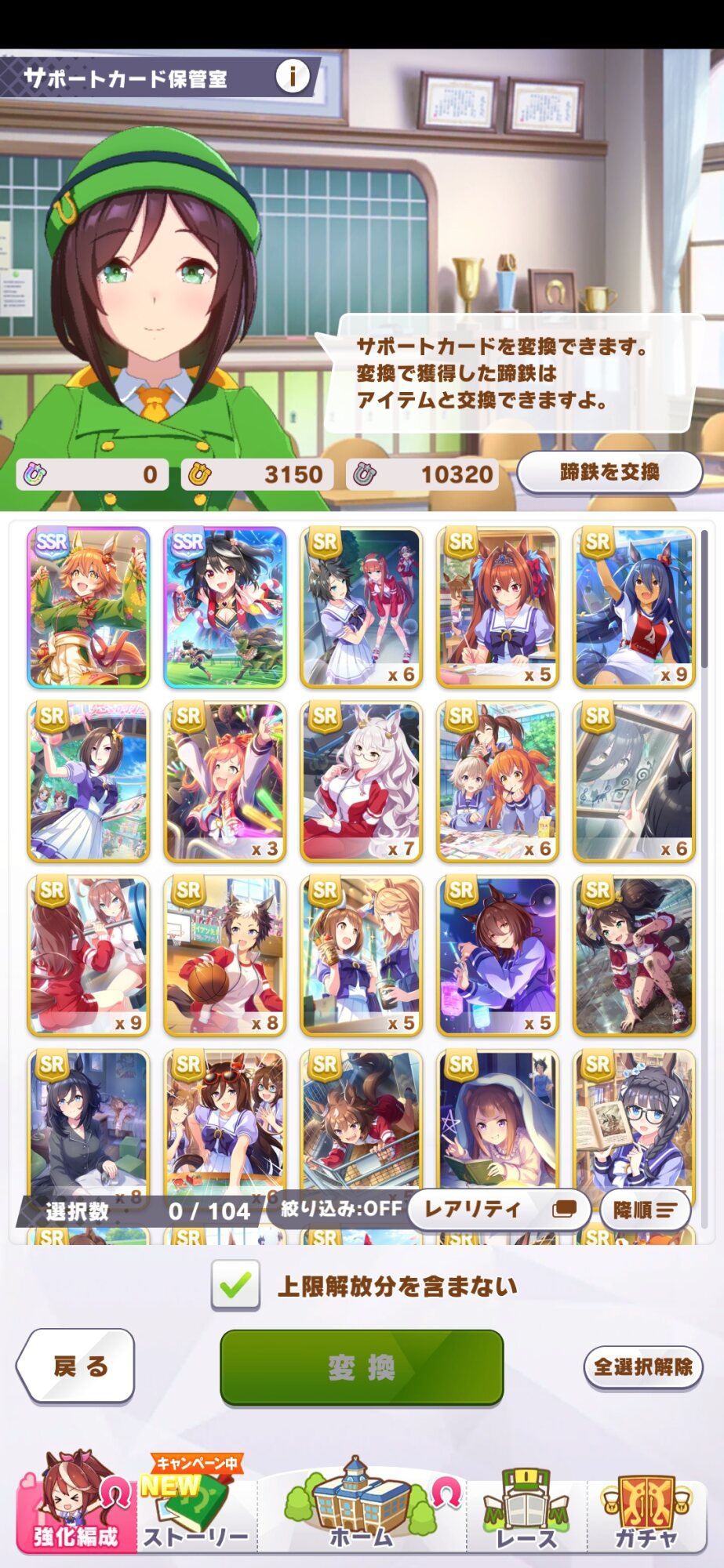This screenshot has height=1568, width=724.
Task: Open the info icon beside サポートカード保管室
Action: [x=293, y=76]
